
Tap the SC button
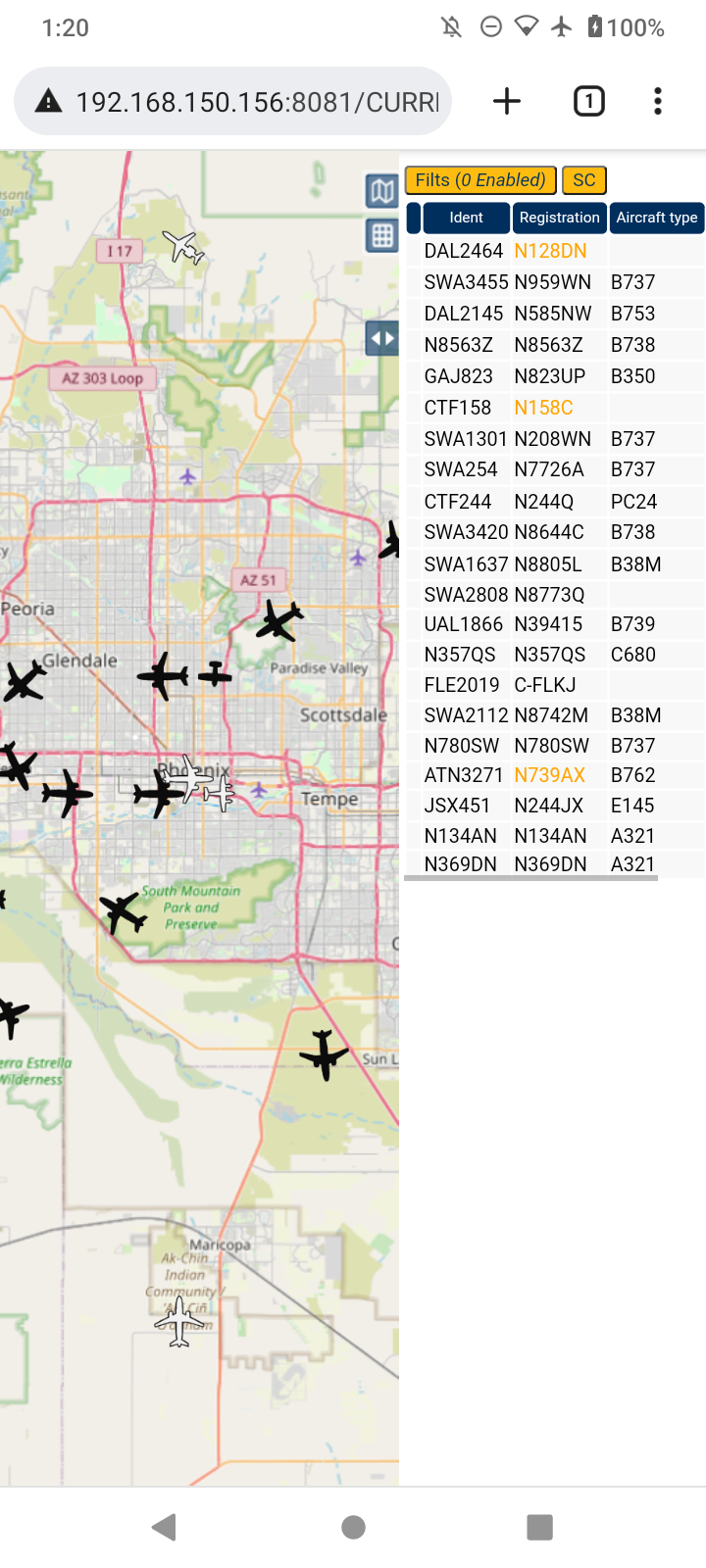[x=584, y=180]
